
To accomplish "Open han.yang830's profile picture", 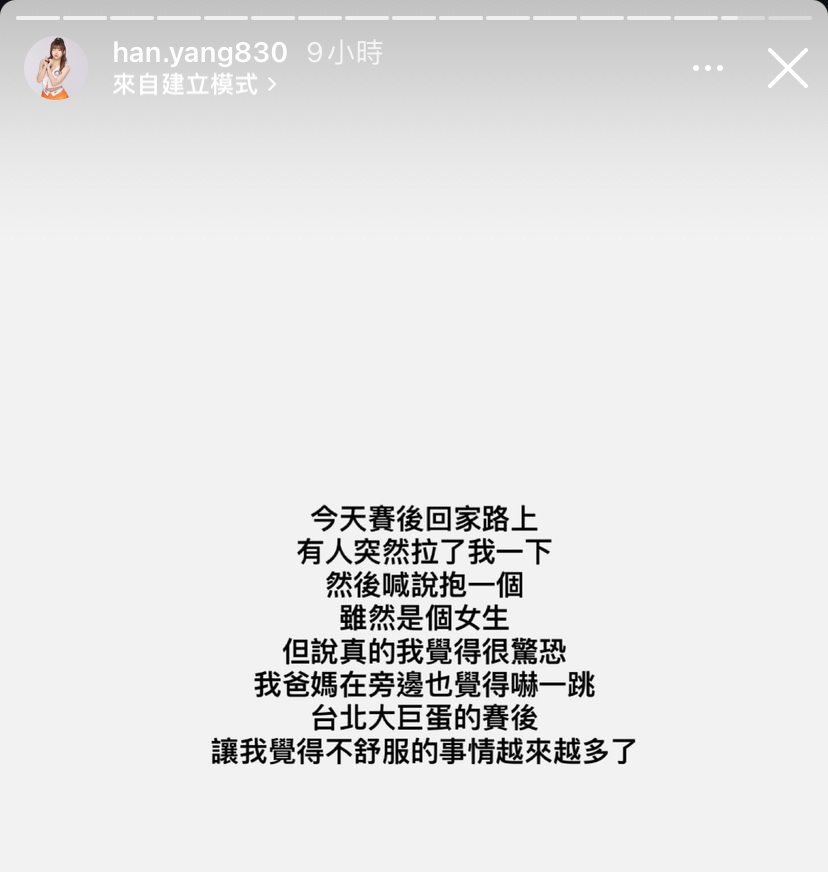I will tap(55, 68).
